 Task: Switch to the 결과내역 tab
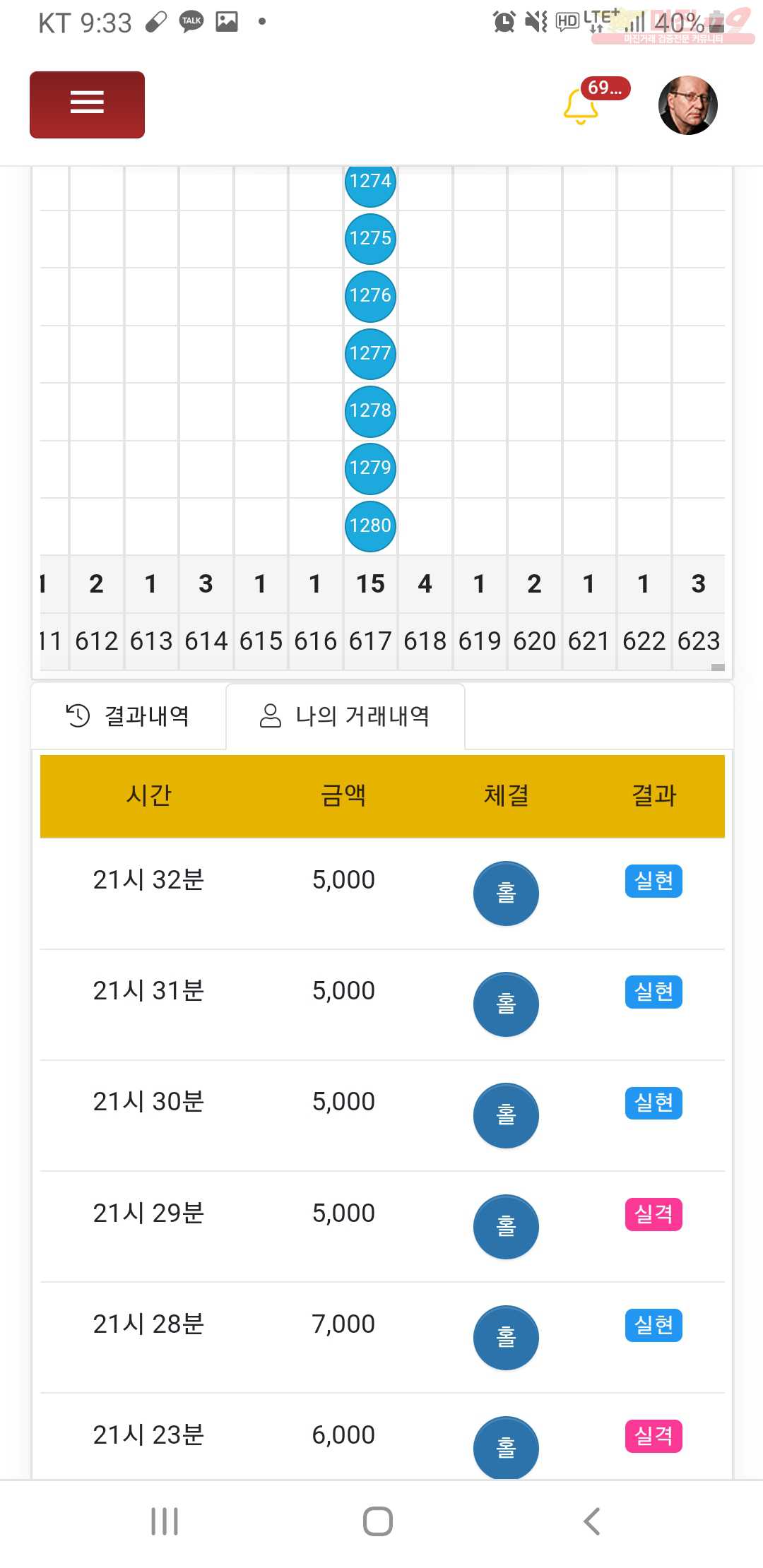pos(129,716)
